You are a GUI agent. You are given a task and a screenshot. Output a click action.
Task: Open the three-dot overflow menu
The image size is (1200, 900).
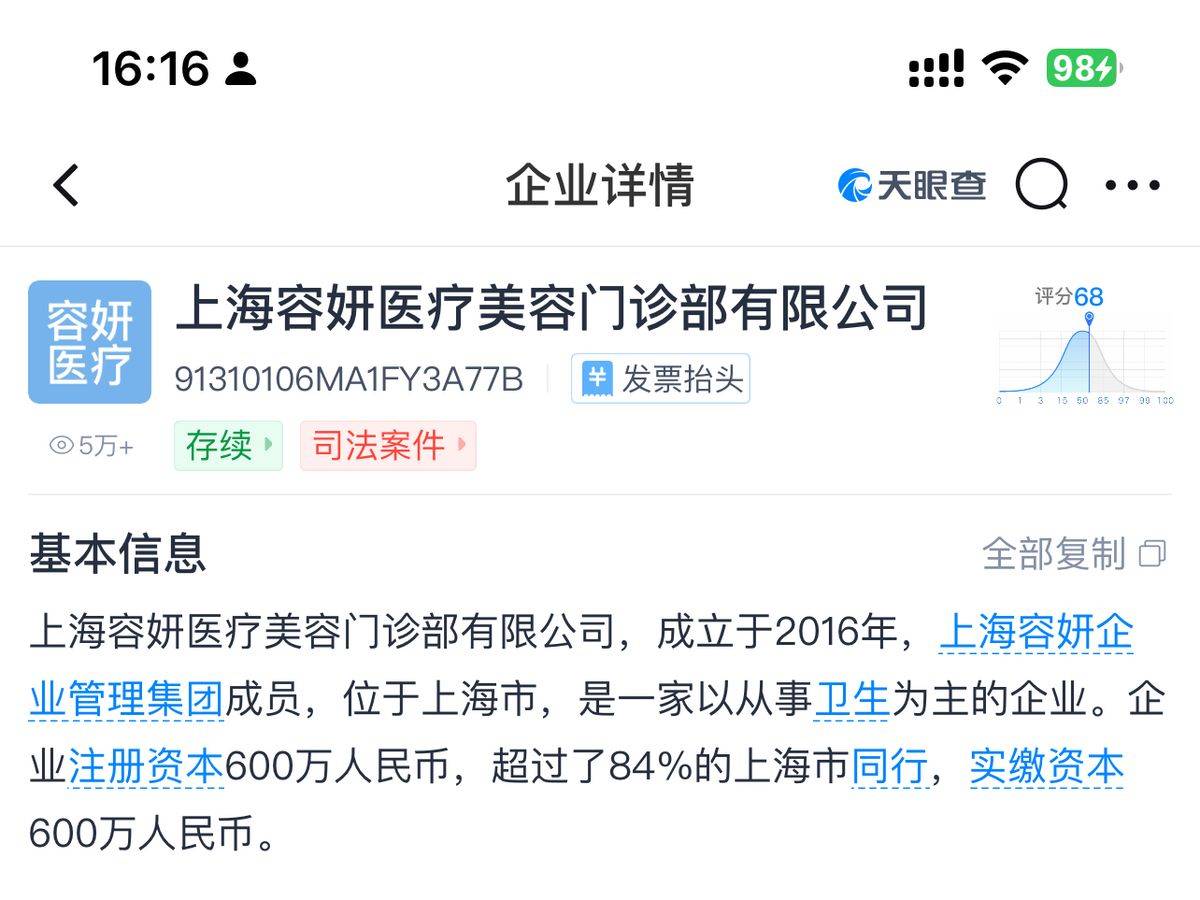pyautogui.click(x=1133, y=185)
